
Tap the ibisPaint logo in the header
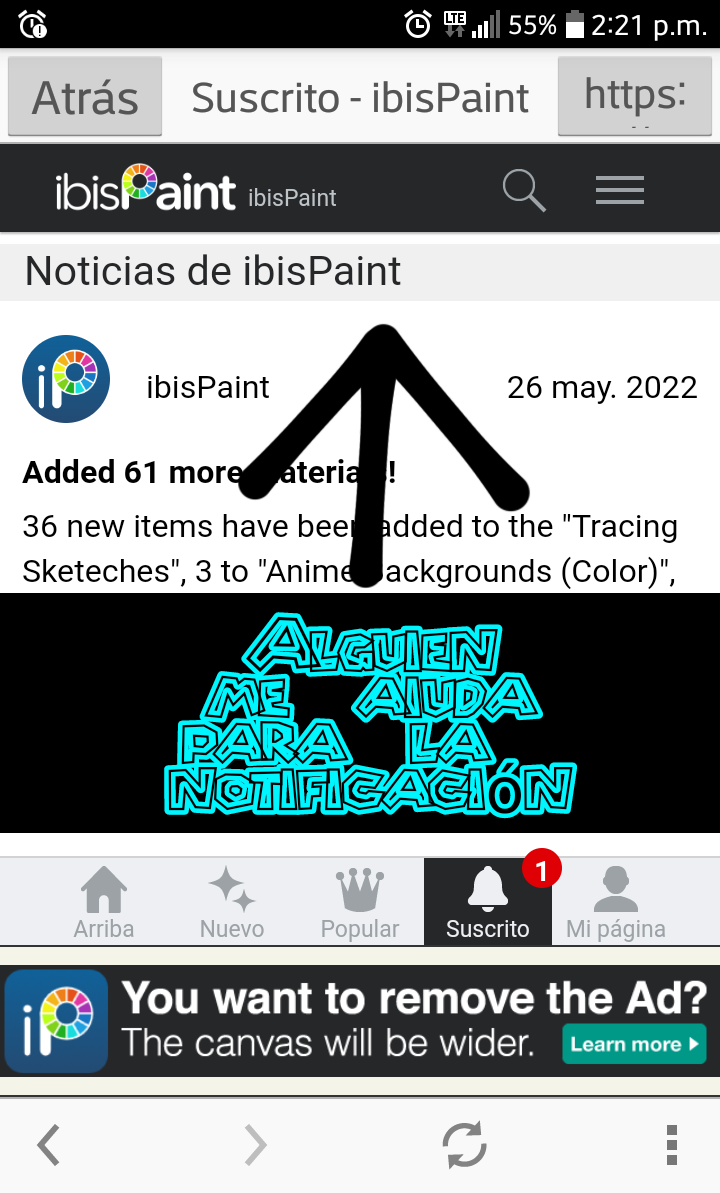tap(145, 189)
